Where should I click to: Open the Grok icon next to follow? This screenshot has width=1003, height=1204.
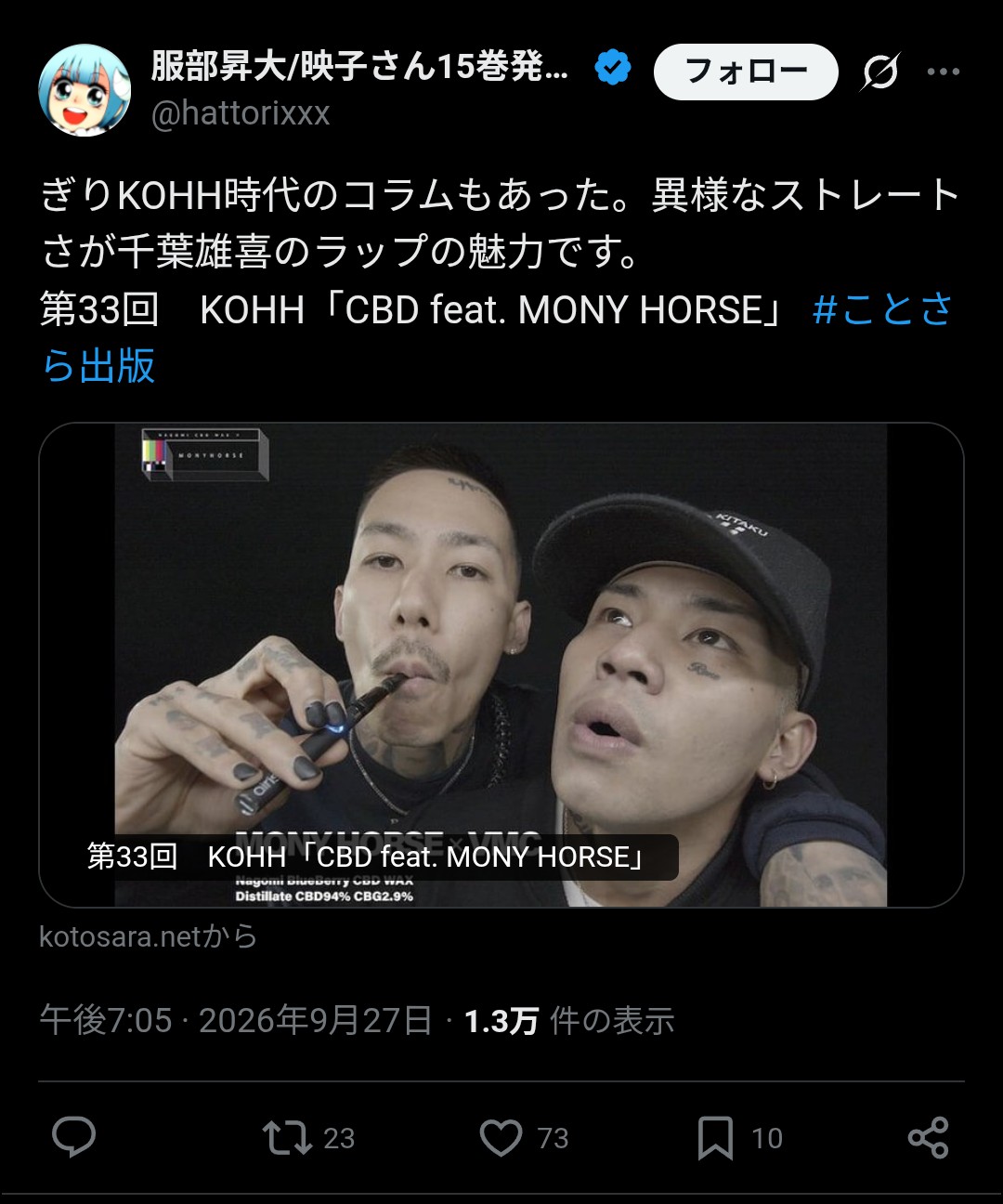pyautogui.click(x=879, y=72)
